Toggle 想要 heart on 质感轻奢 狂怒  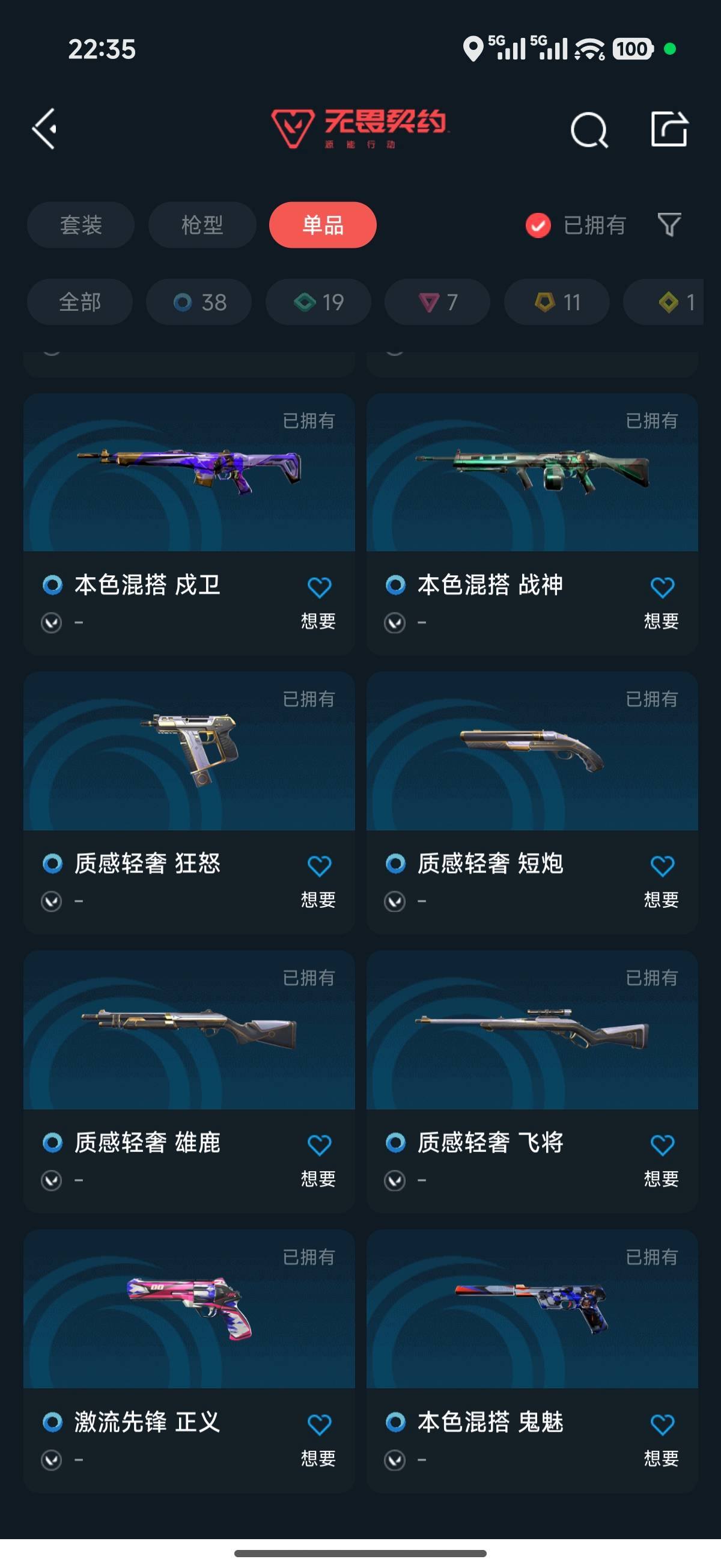319,863
